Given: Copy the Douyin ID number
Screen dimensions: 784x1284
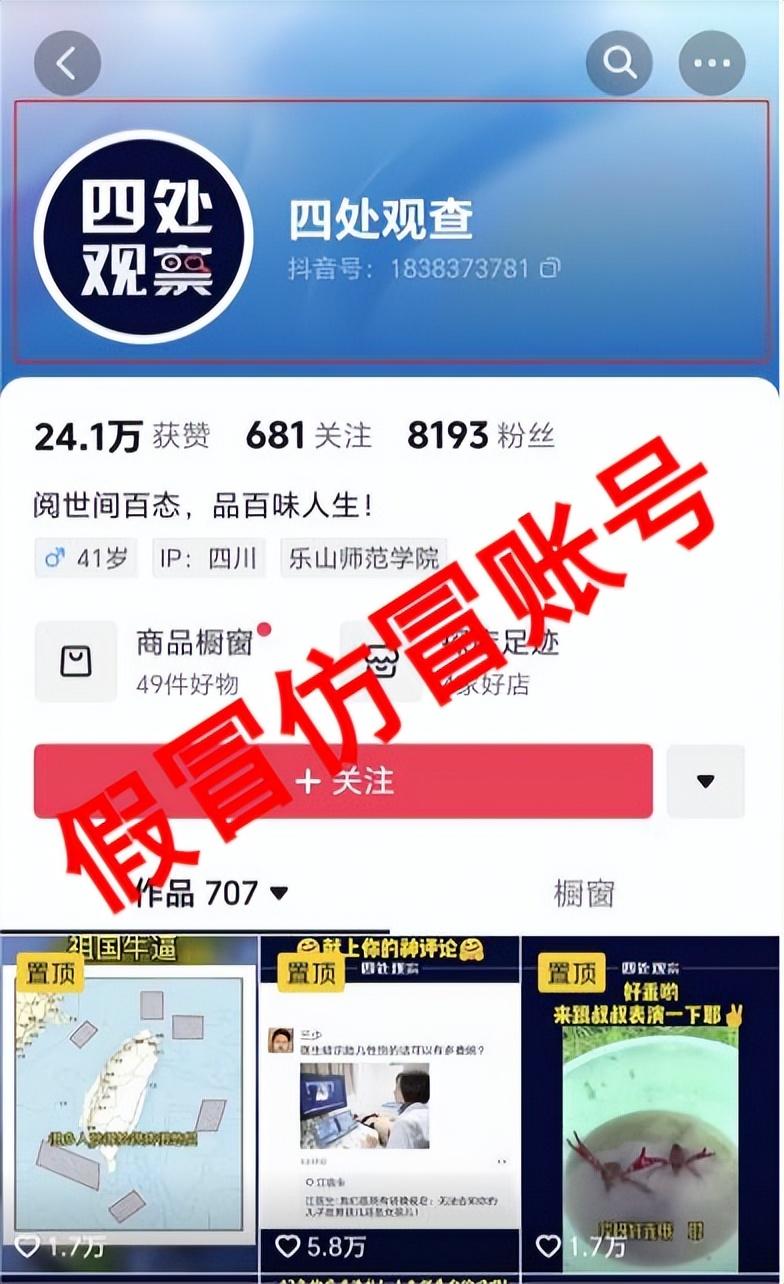Looking at the screenshot, I should point(550,268).
